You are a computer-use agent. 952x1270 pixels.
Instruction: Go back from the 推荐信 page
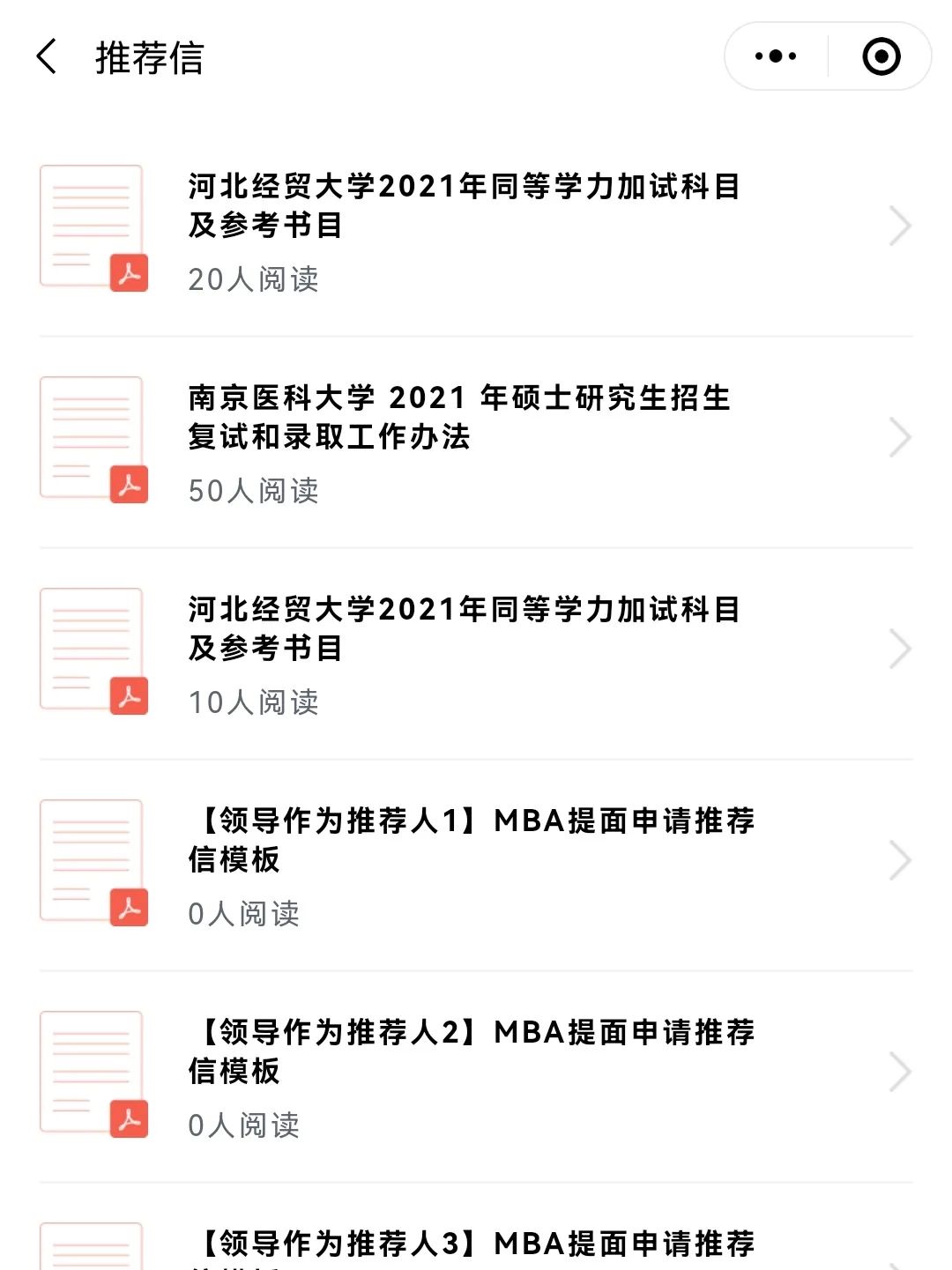pos(48,57)
